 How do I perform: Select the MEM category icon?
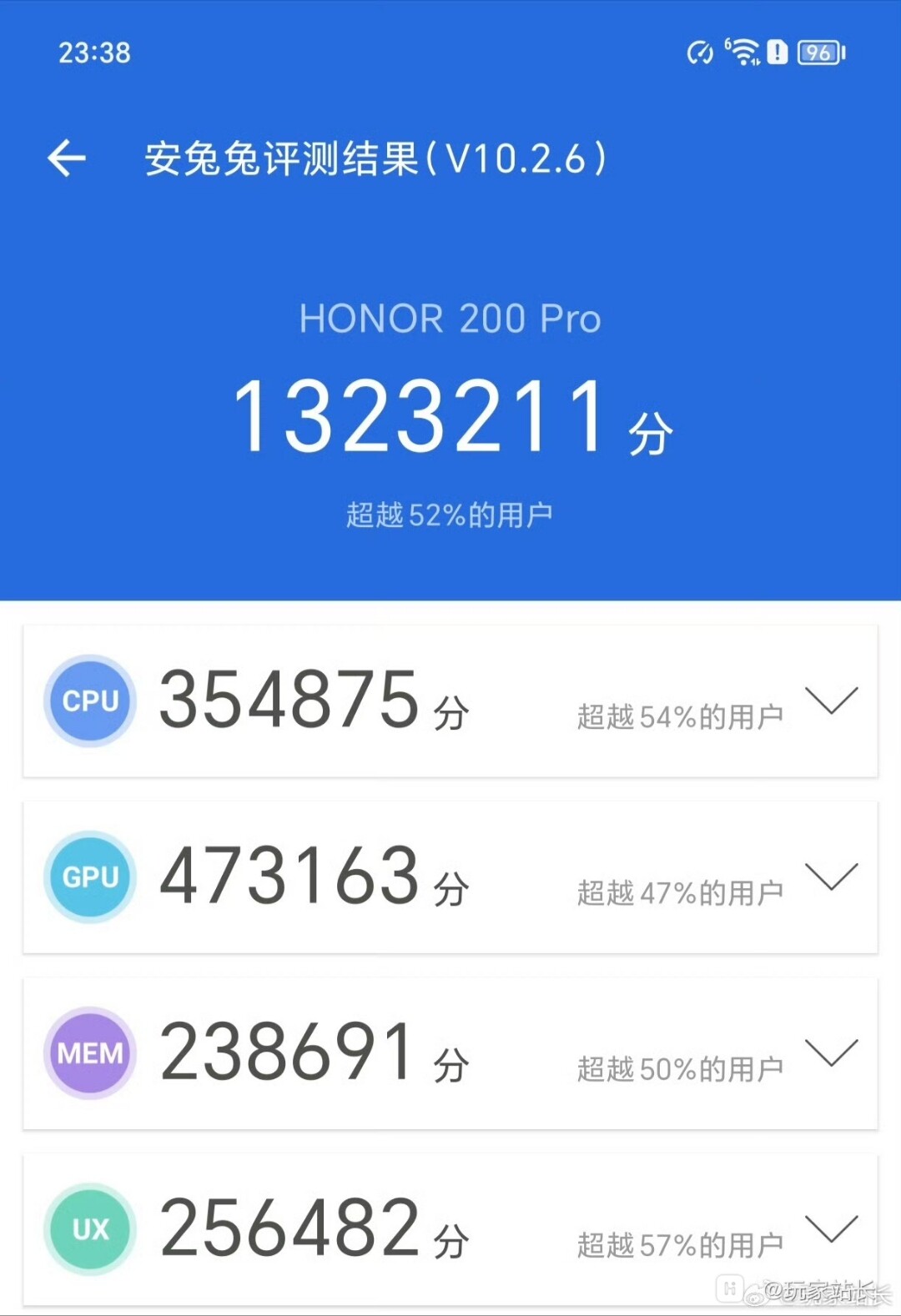click(89, 1053)
